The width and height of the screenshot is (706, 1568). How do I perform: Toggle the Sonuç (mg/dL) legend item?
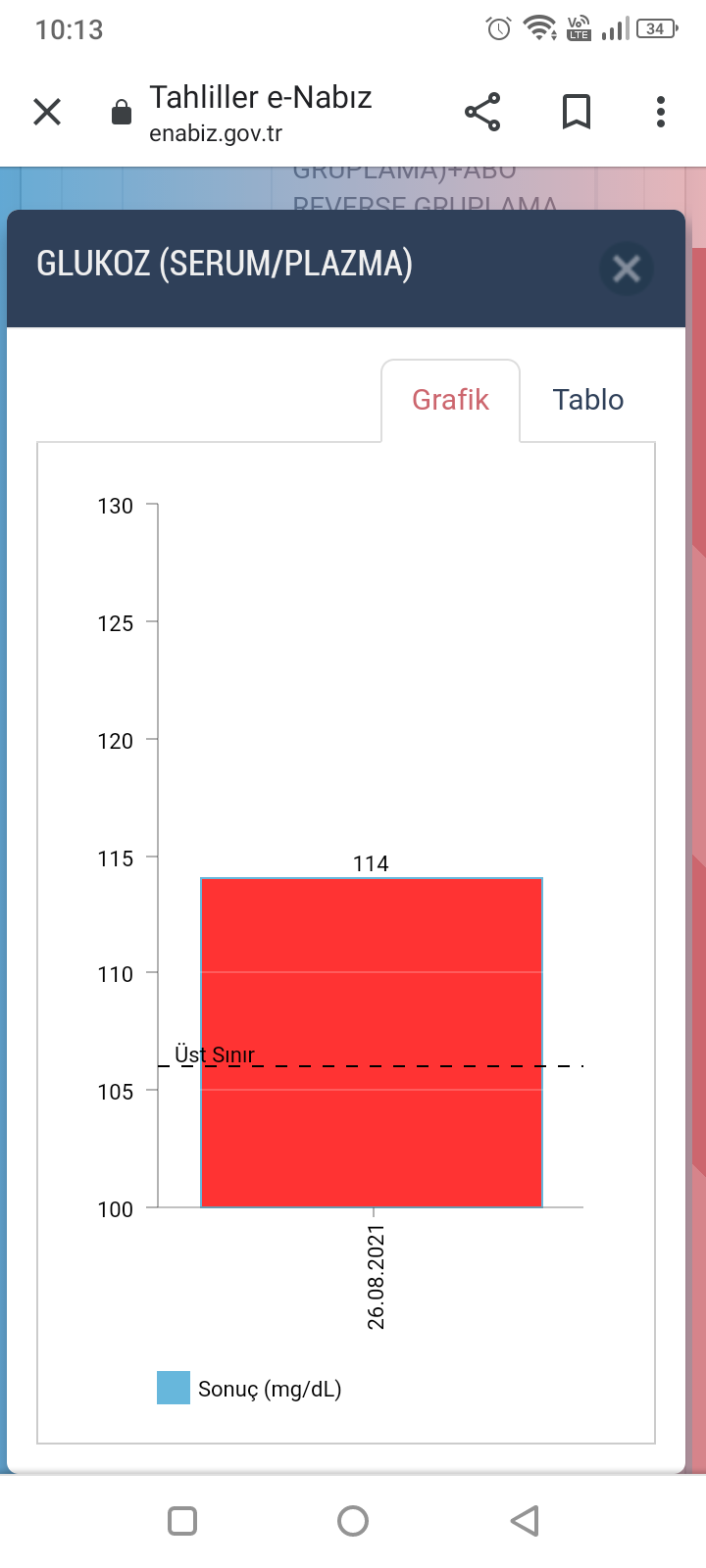[x=250, y=1389]
